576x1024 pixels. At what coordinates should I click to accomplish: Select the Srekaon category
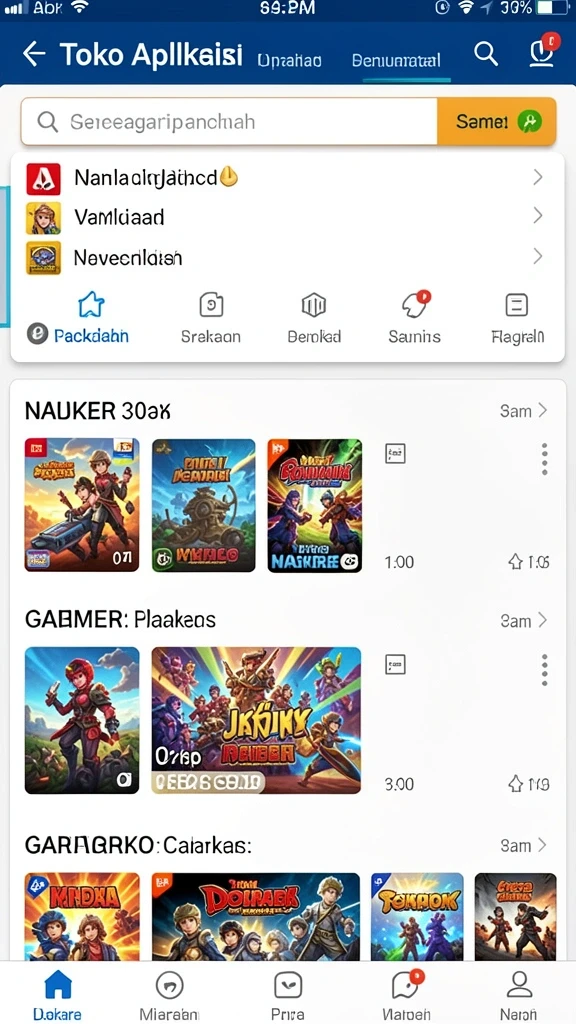coord(211,319)
